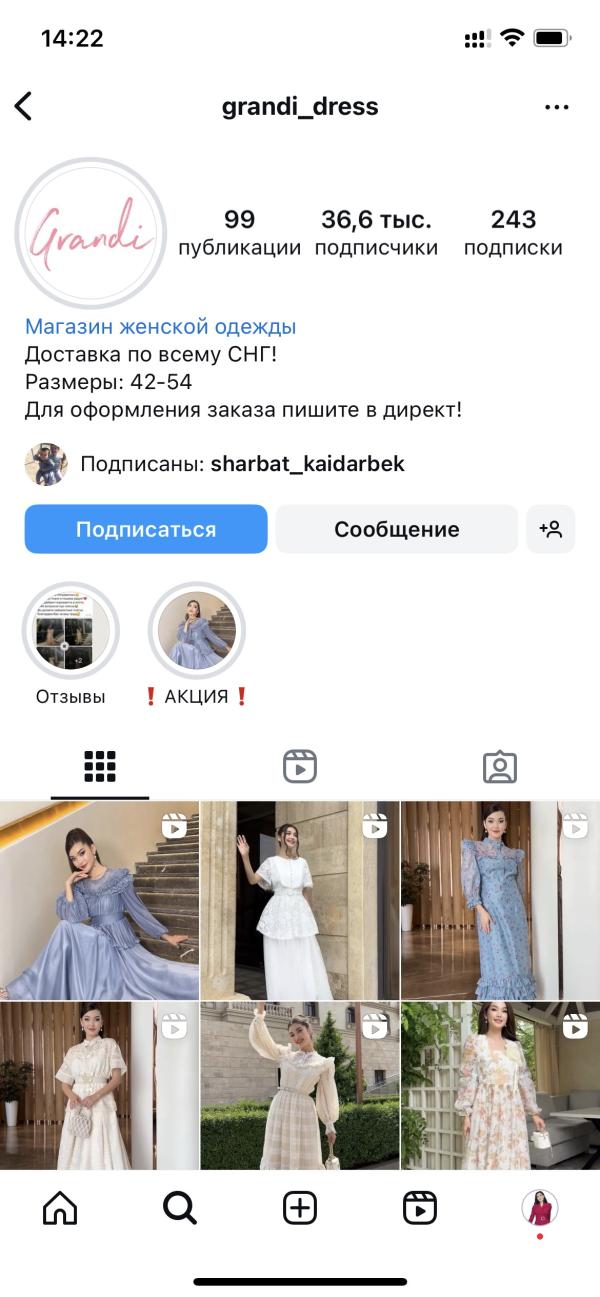The image size is (600, 1297).
Task: Tap the blue Подписаться button
Action: (x=146, y=529)
